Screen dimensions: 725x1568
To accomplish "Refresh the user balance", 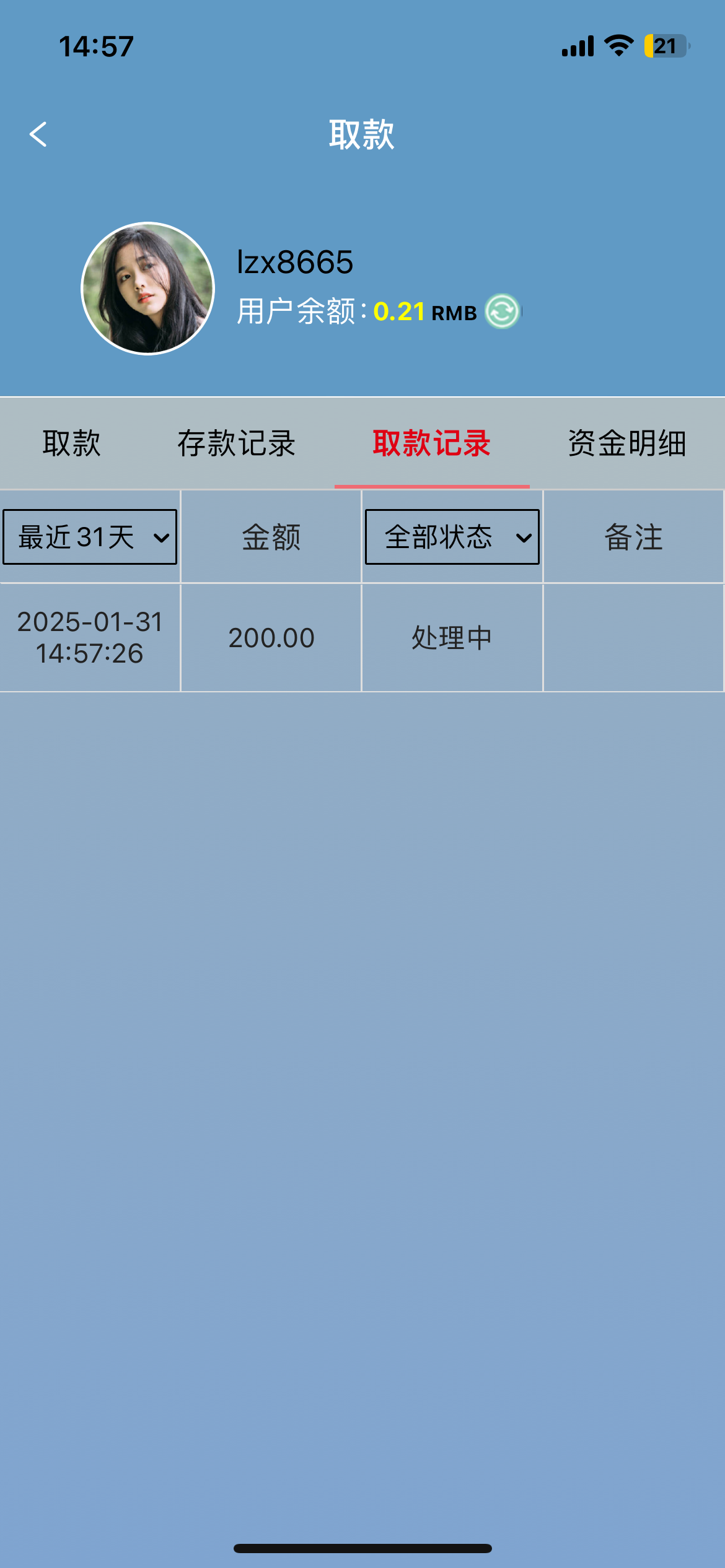I will 502,311.
